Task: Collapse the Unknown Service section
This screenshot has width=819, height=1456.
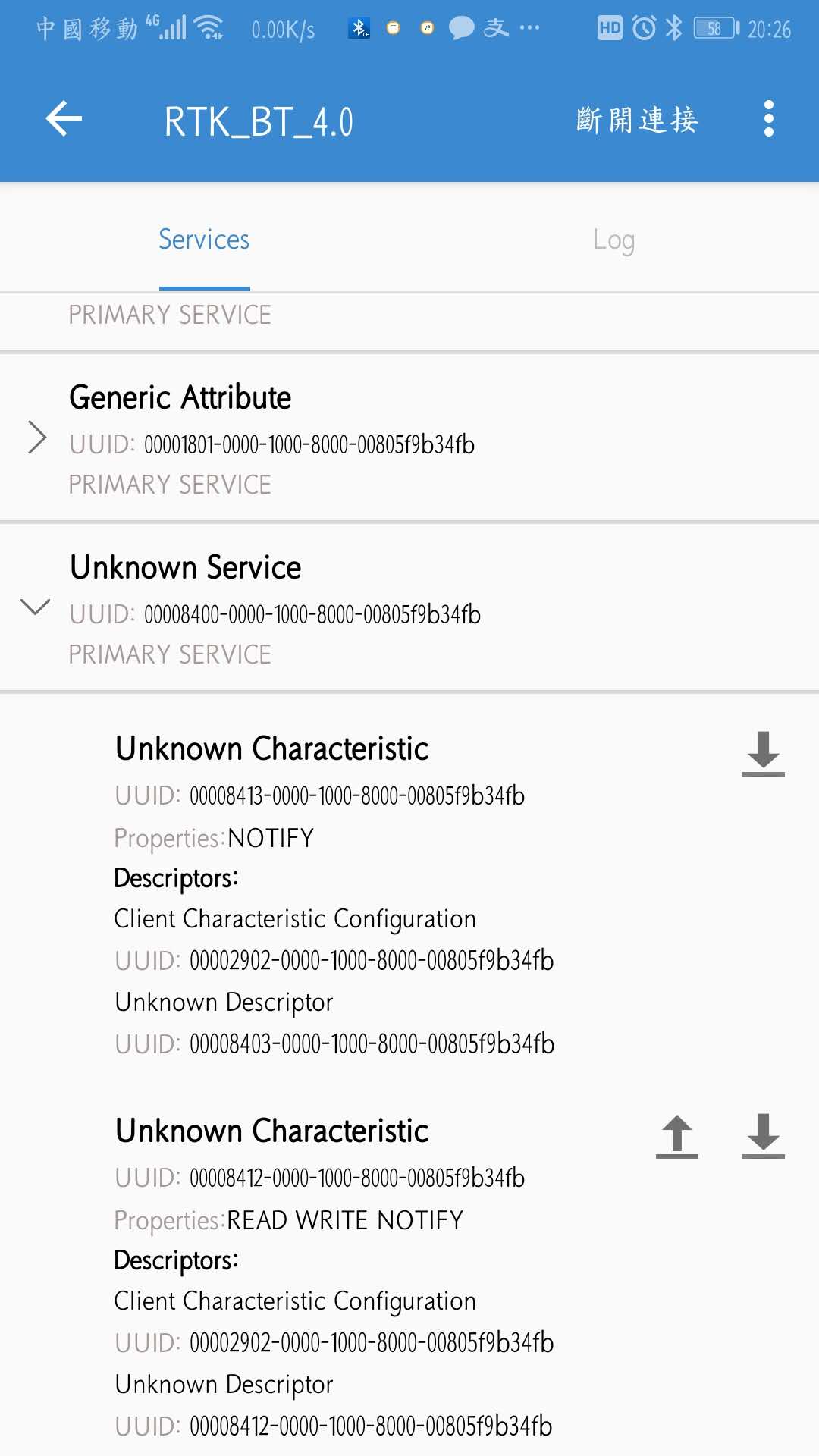Action: click(x=35, y=607)
